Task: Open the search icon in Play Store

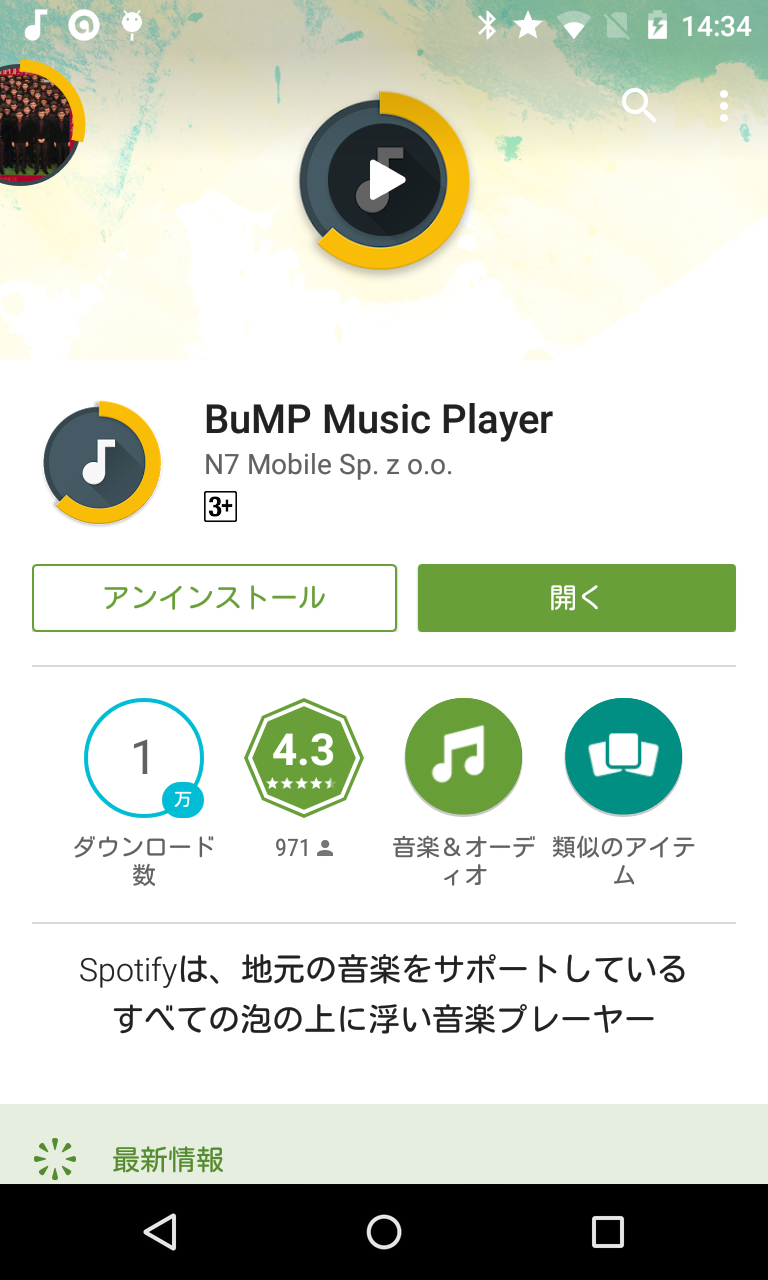Action: 639,105
